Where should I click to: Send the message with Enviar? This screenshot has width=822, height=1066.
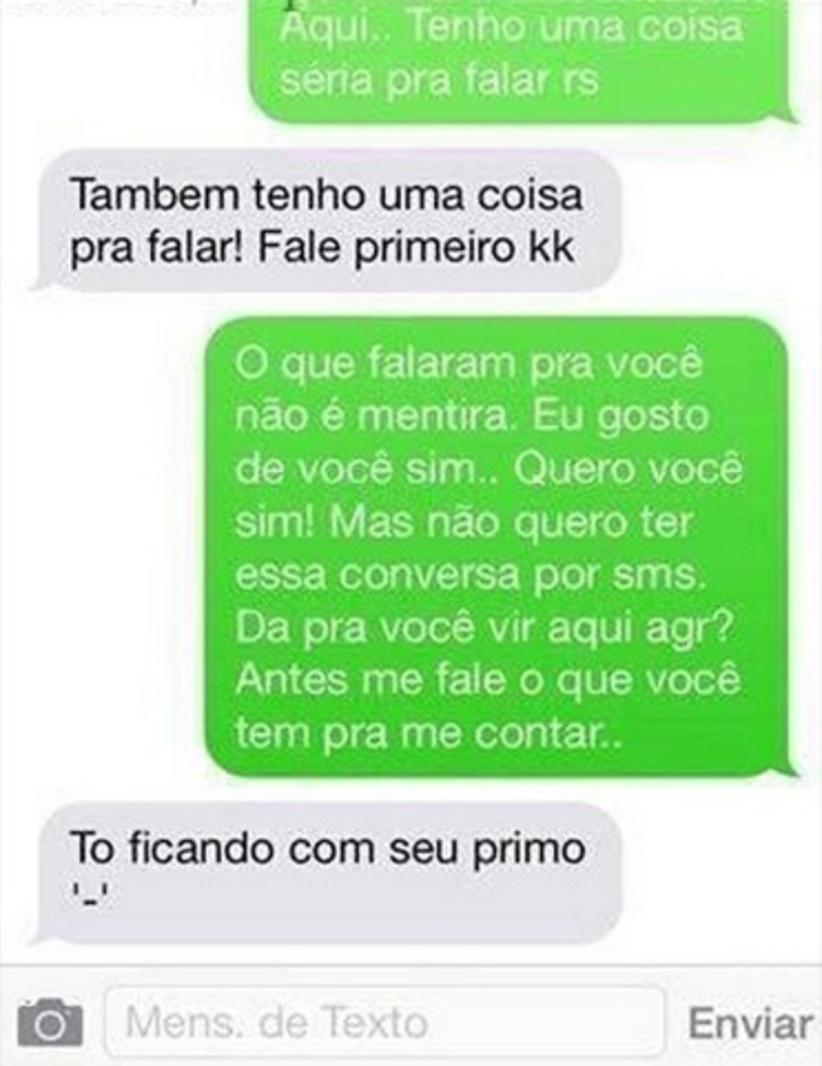tap(748, 1024)
